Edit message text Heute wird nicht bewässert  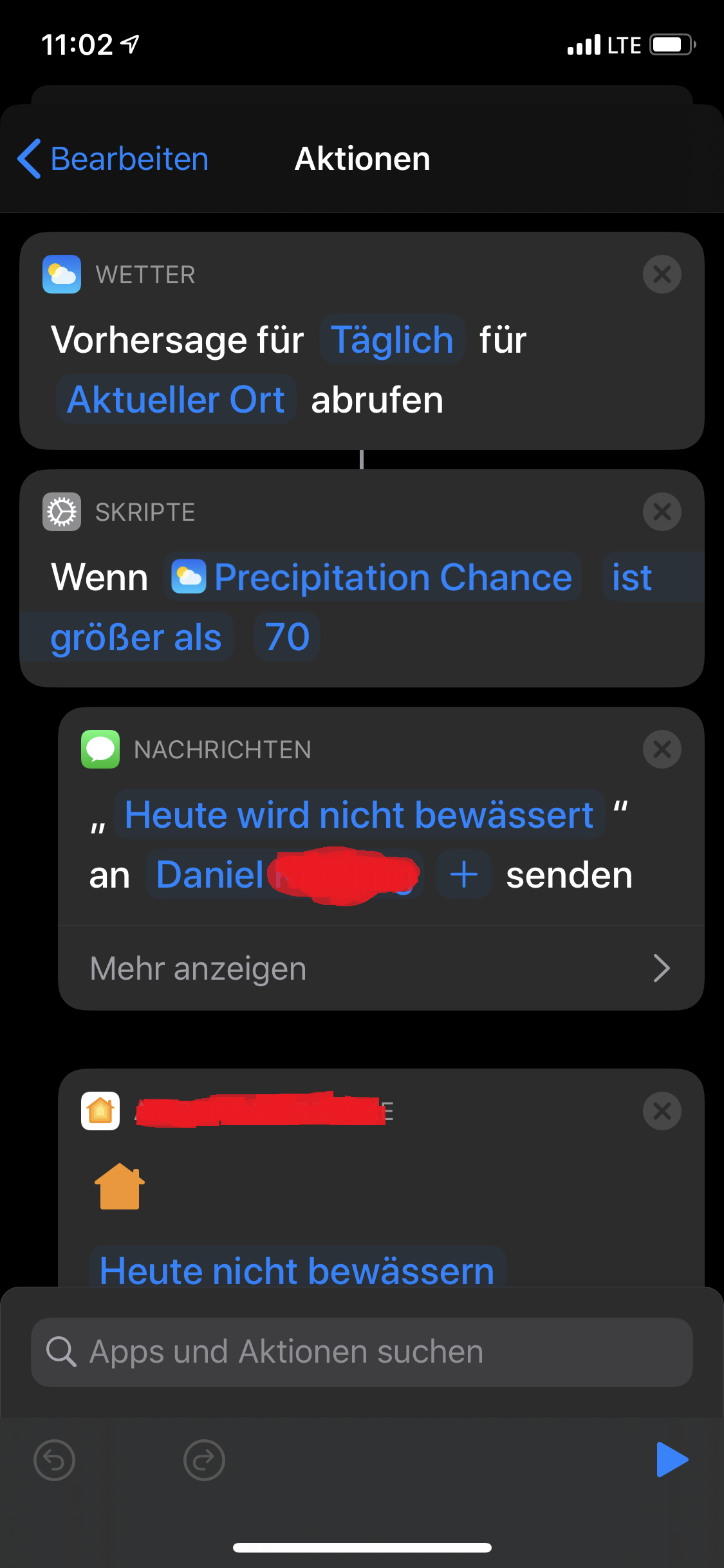pos(358,815)
